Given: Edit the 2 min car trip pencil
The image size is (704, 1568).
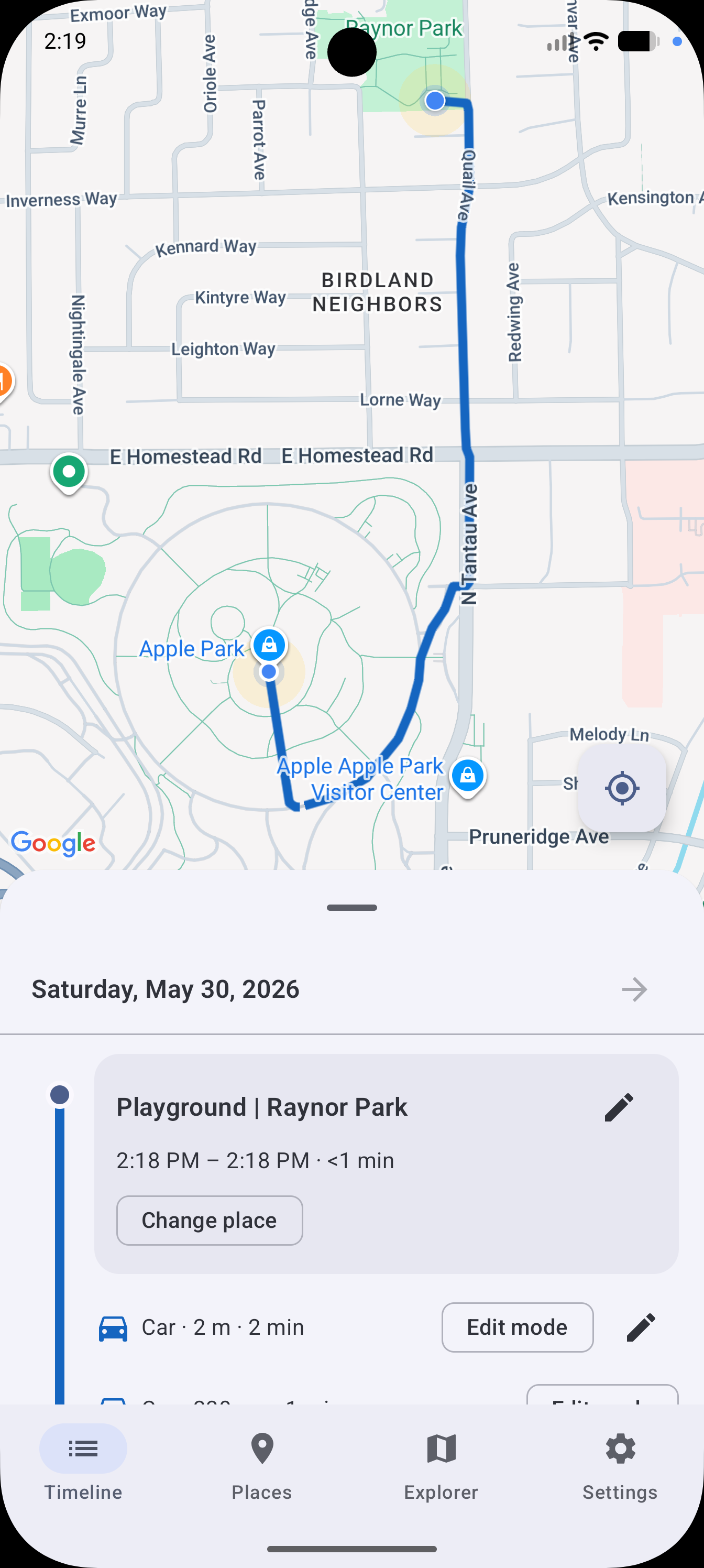Looking at the screenshot, I should tap(641, 1327).
